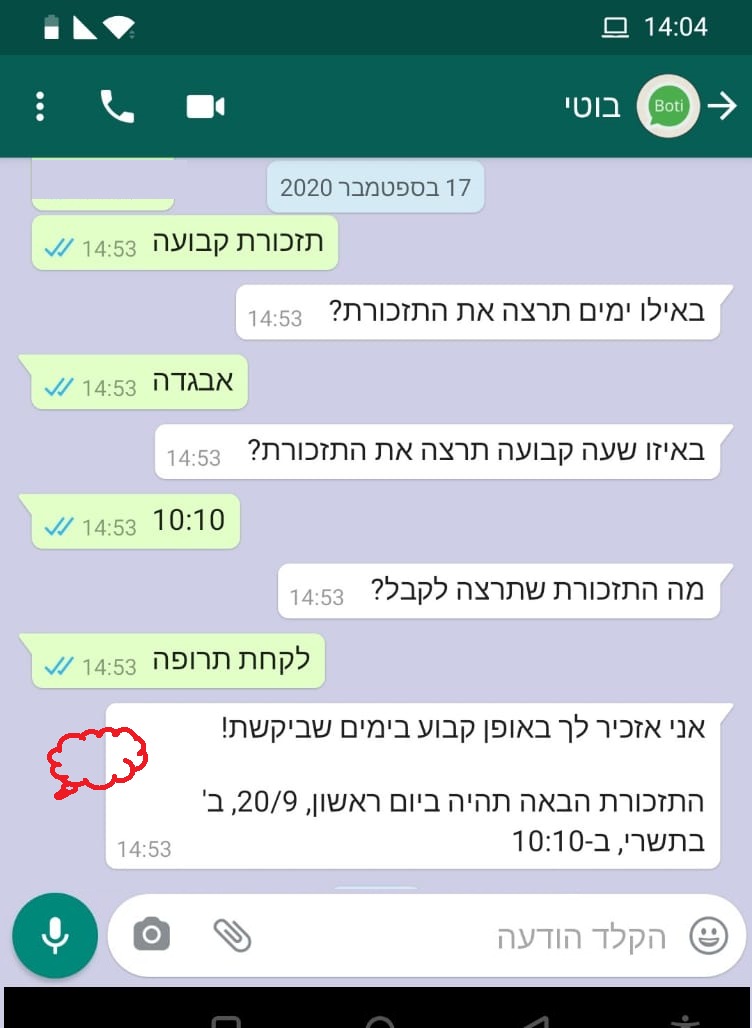Go back using the arrow beside Boti's avatar
Screen dimensions: 752x1028
[721, 107]
